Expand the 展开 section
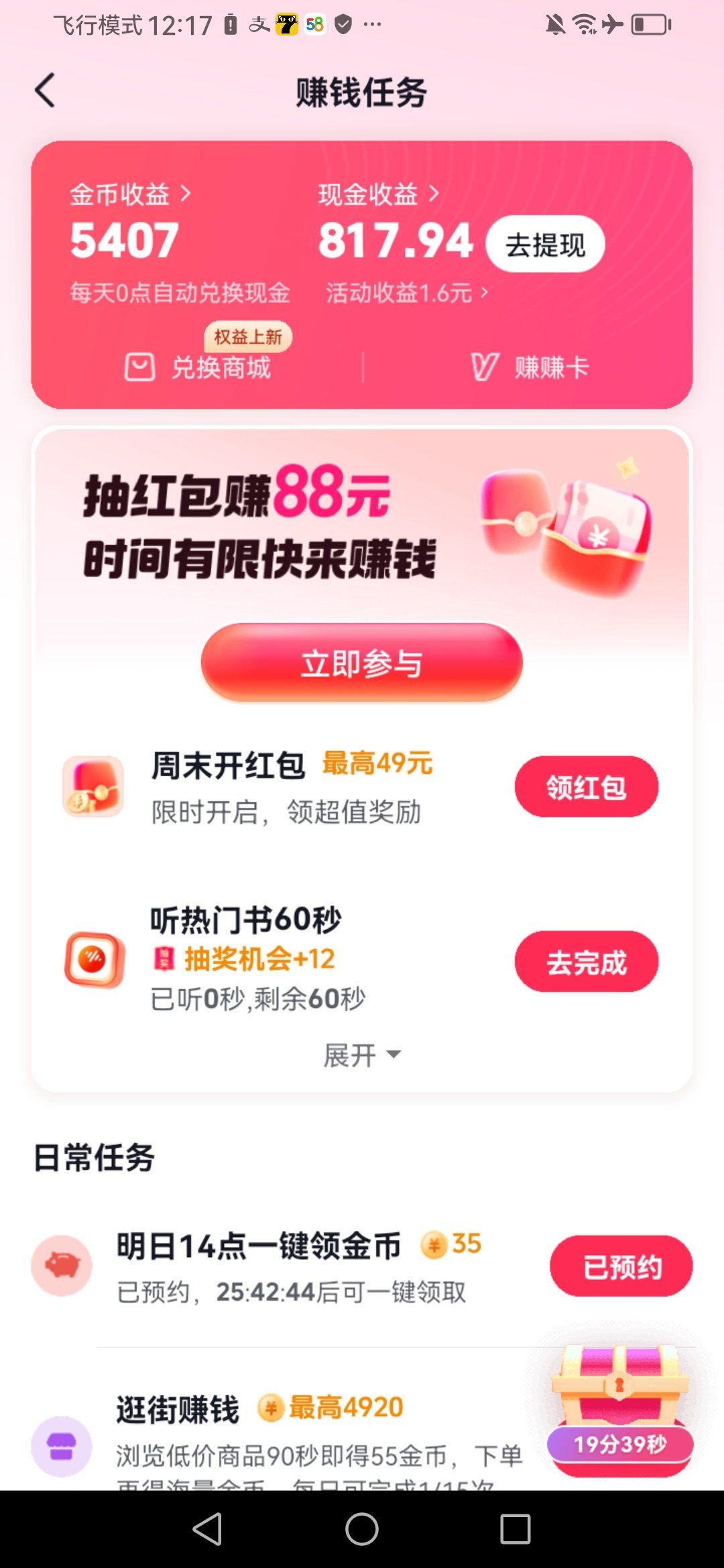This screenshot has width=724, height=1568. [362, 1054]
